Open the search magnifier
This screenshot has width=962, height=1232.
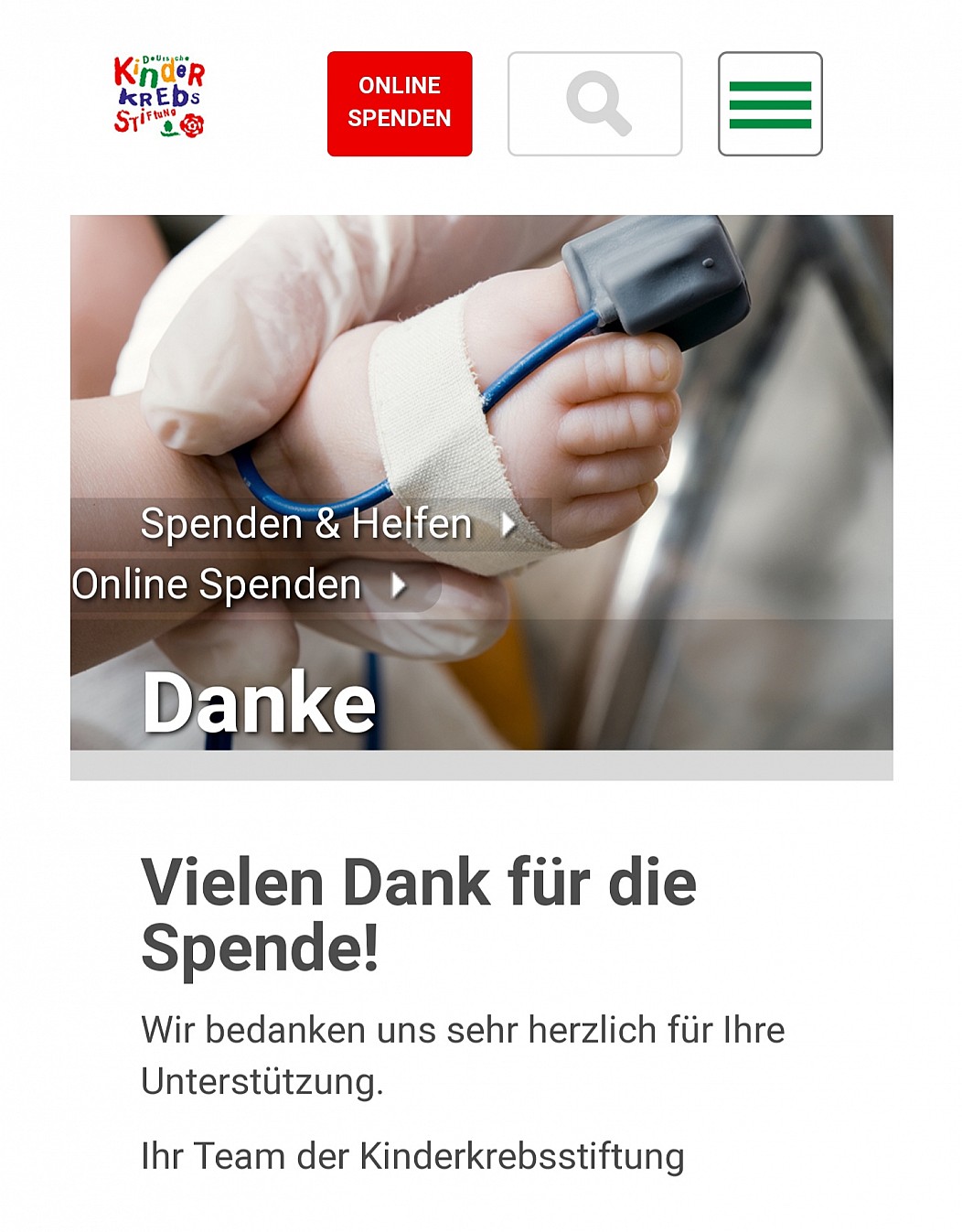click(x=594, y=103)
